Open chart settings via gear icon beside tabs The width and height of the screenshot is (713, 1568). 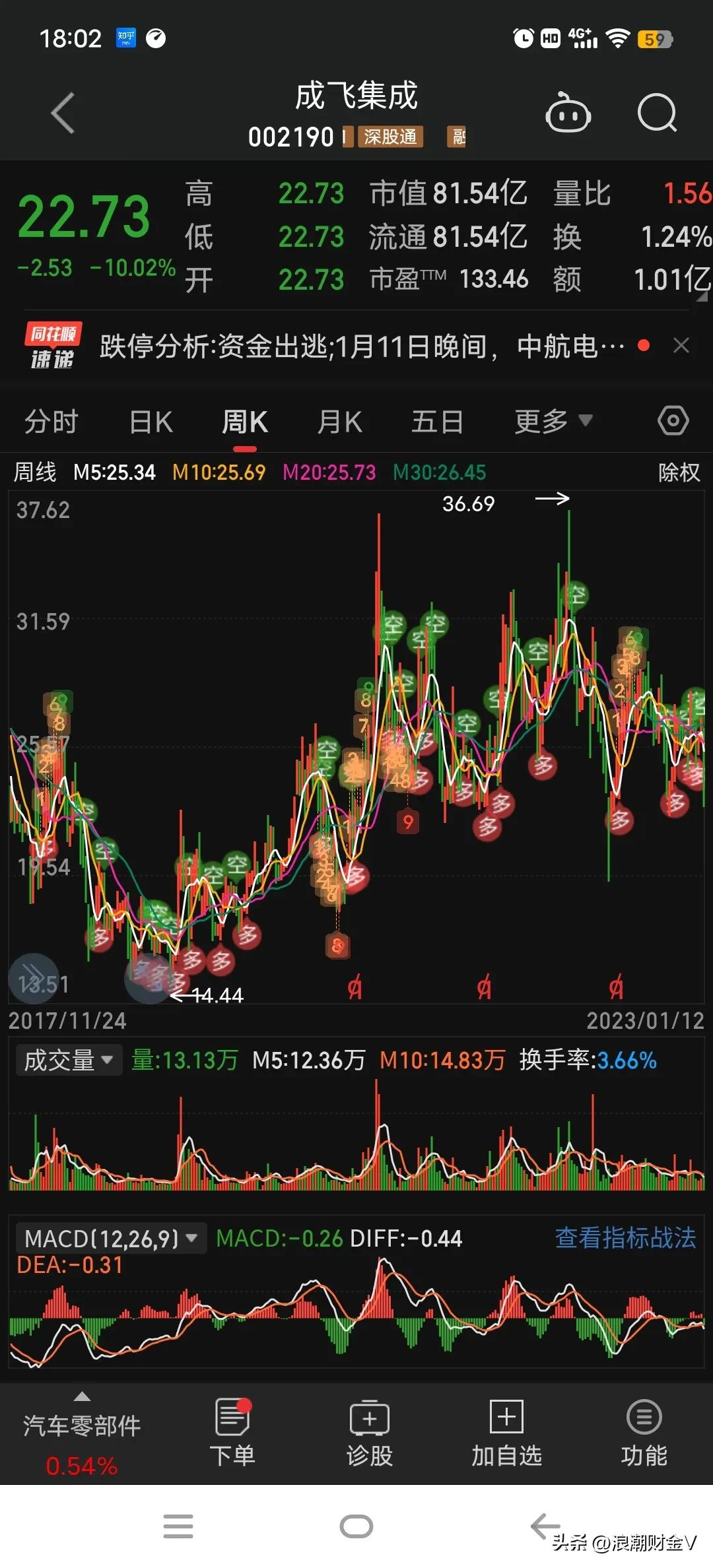point(673,420)
